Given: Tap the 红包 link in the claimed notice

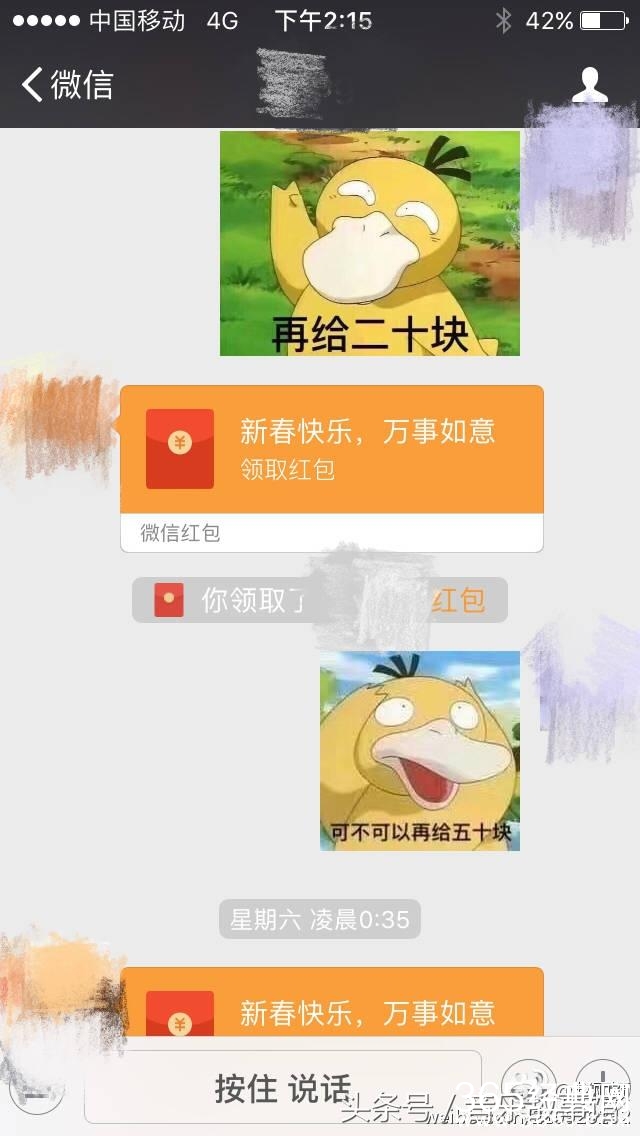Looking at the screenshot, I should [x=458, y=600].
